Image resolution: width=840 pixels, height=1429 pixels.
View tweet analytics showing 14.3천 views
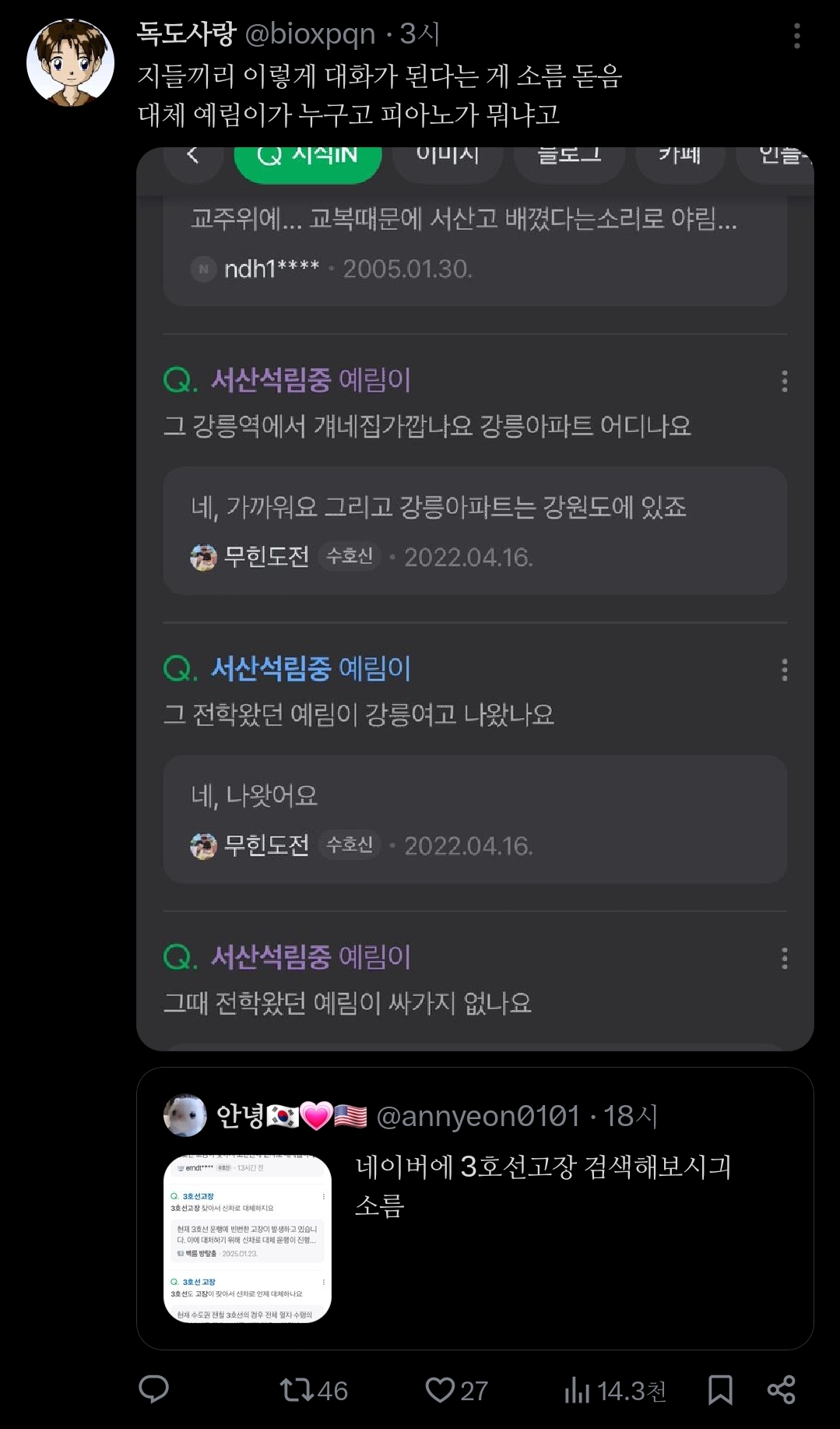click(615, 1390)
